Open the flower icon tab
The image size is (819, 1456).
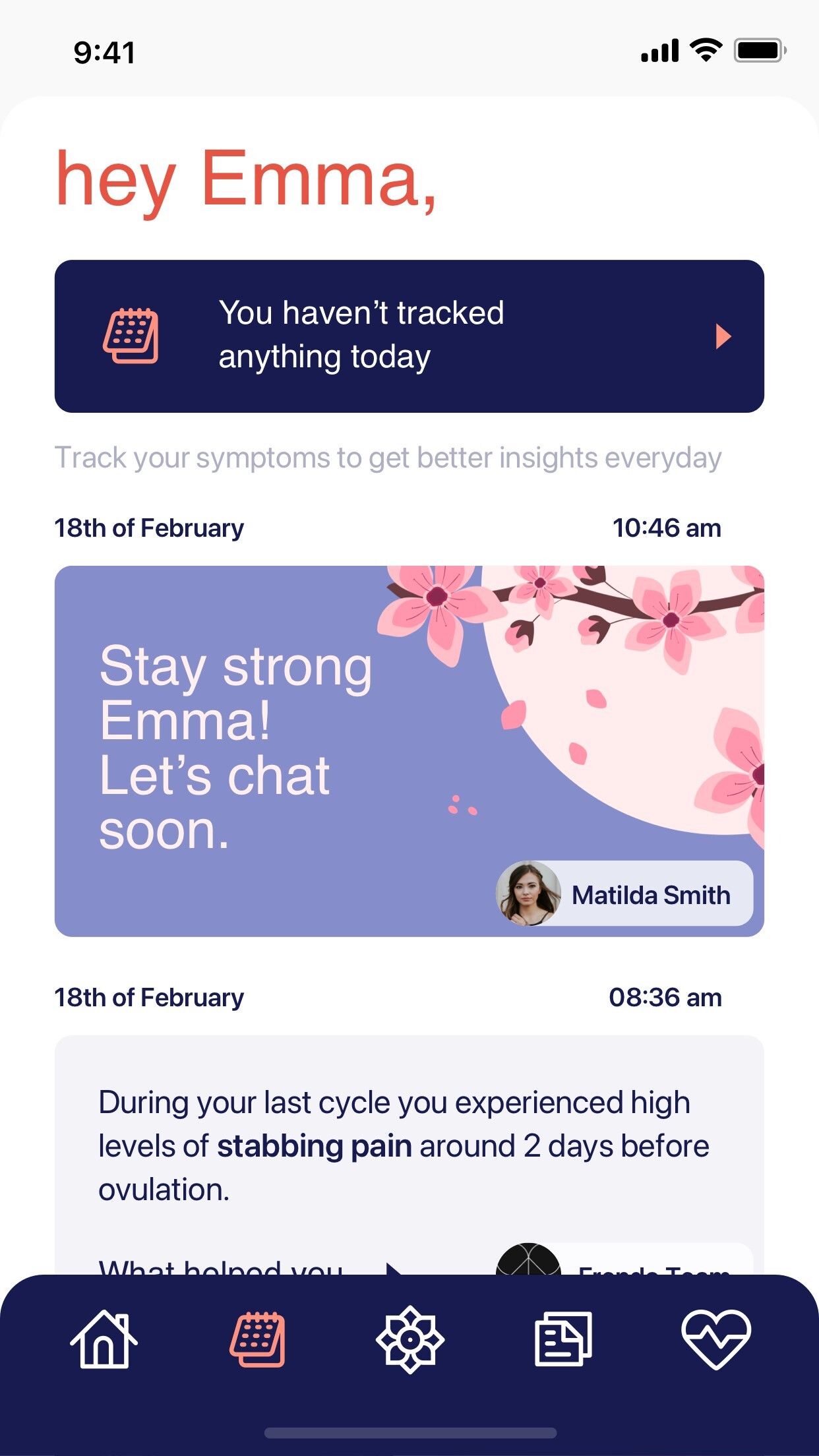[409, 1339]
